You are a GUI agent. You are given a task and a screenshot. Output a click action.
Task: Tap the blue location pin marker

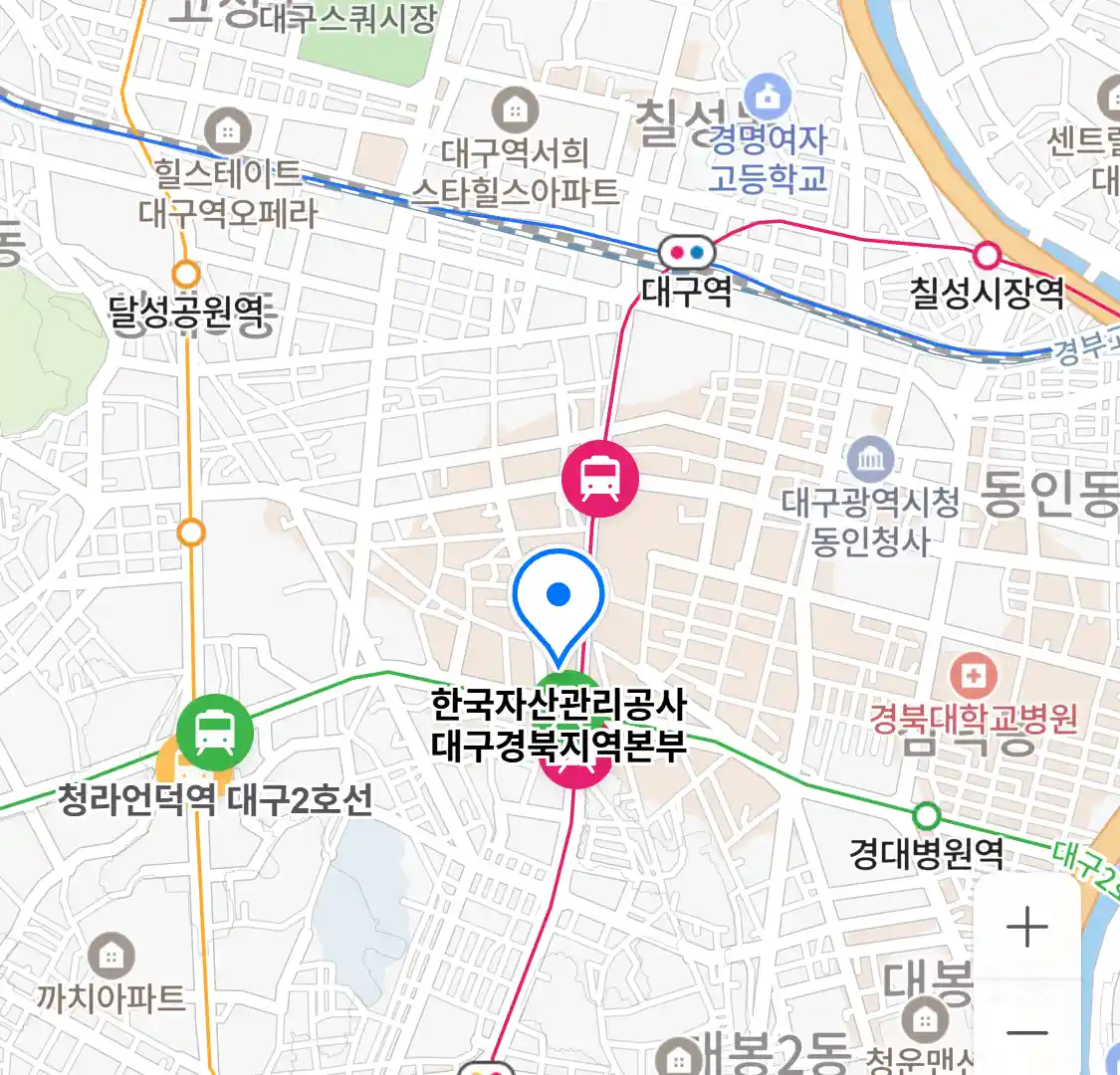[x=559, y=596]
